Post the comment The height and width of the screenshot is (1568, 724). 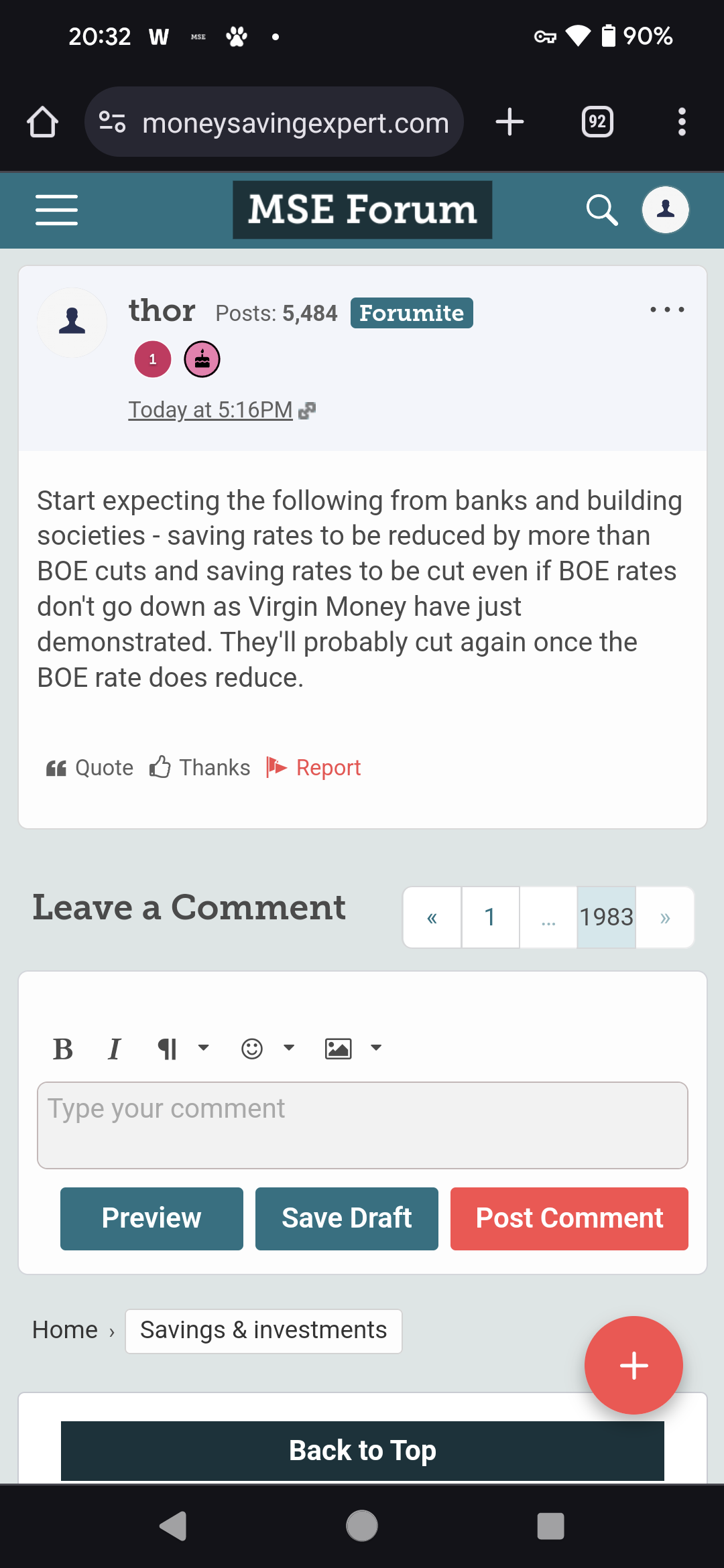(569, 1219)
